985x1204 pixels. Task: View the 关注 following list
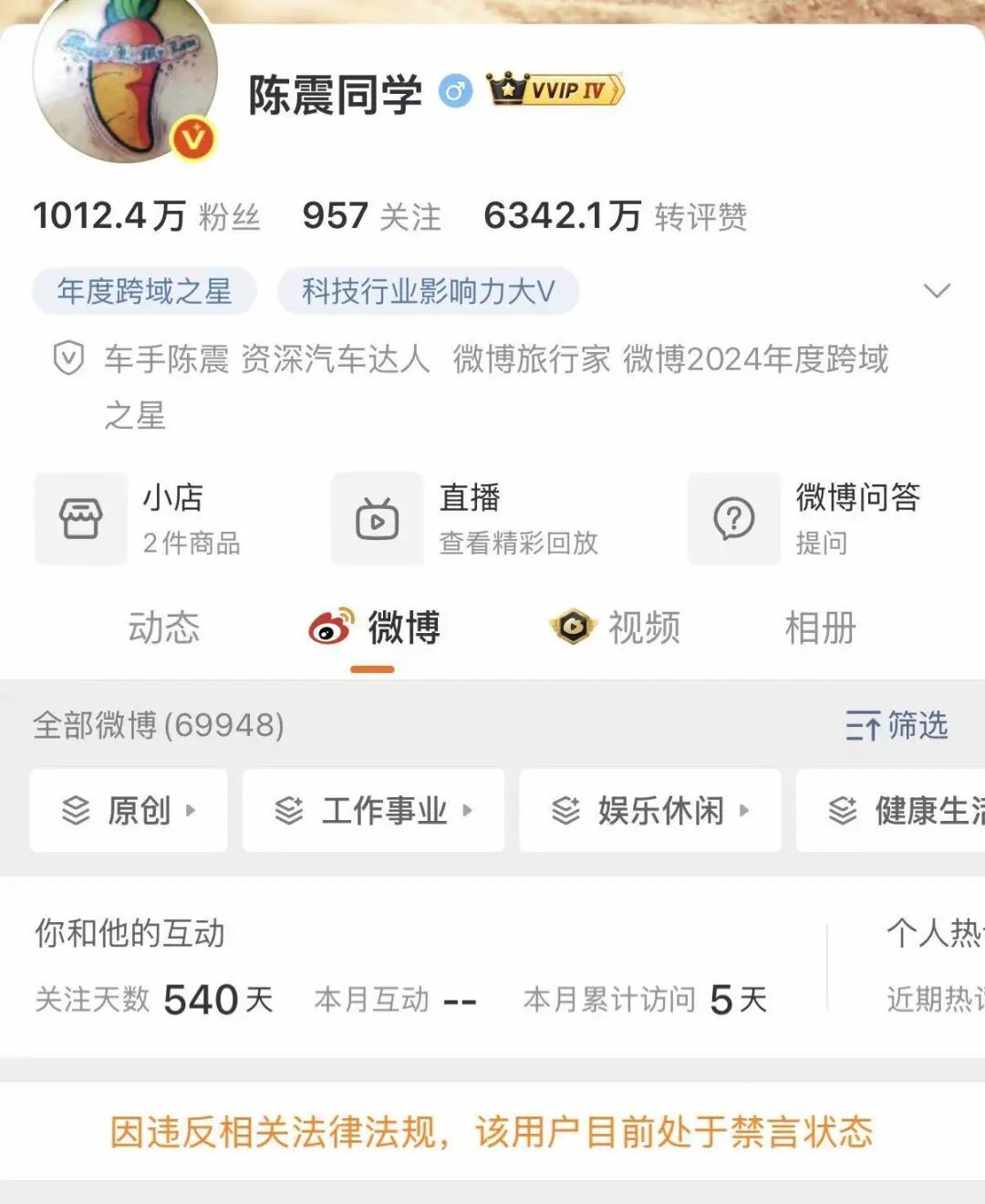coord(371,217)
